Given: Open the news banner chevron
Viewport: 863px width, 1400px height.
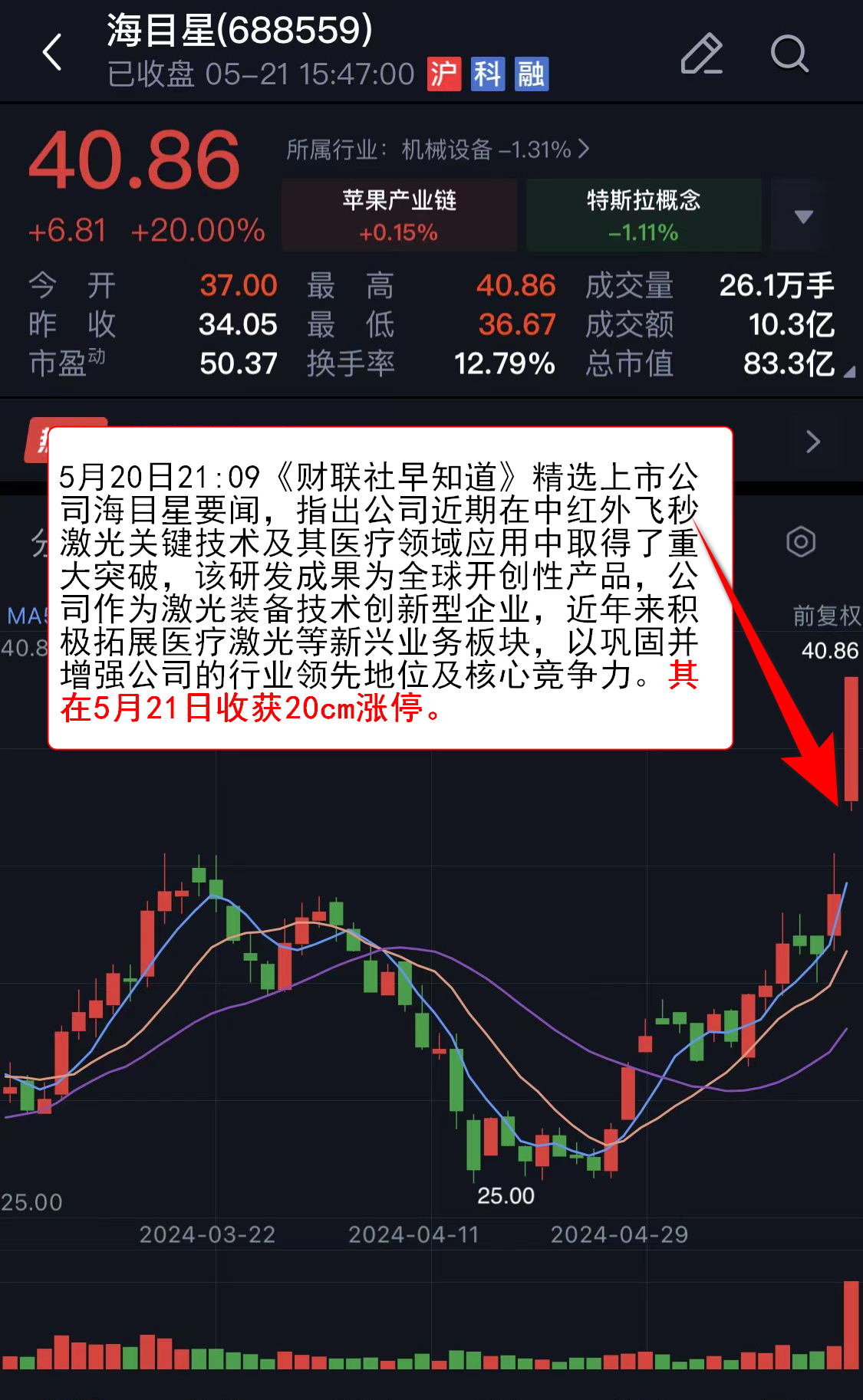Looking at the screenshot, I should (x=813, y=442).
